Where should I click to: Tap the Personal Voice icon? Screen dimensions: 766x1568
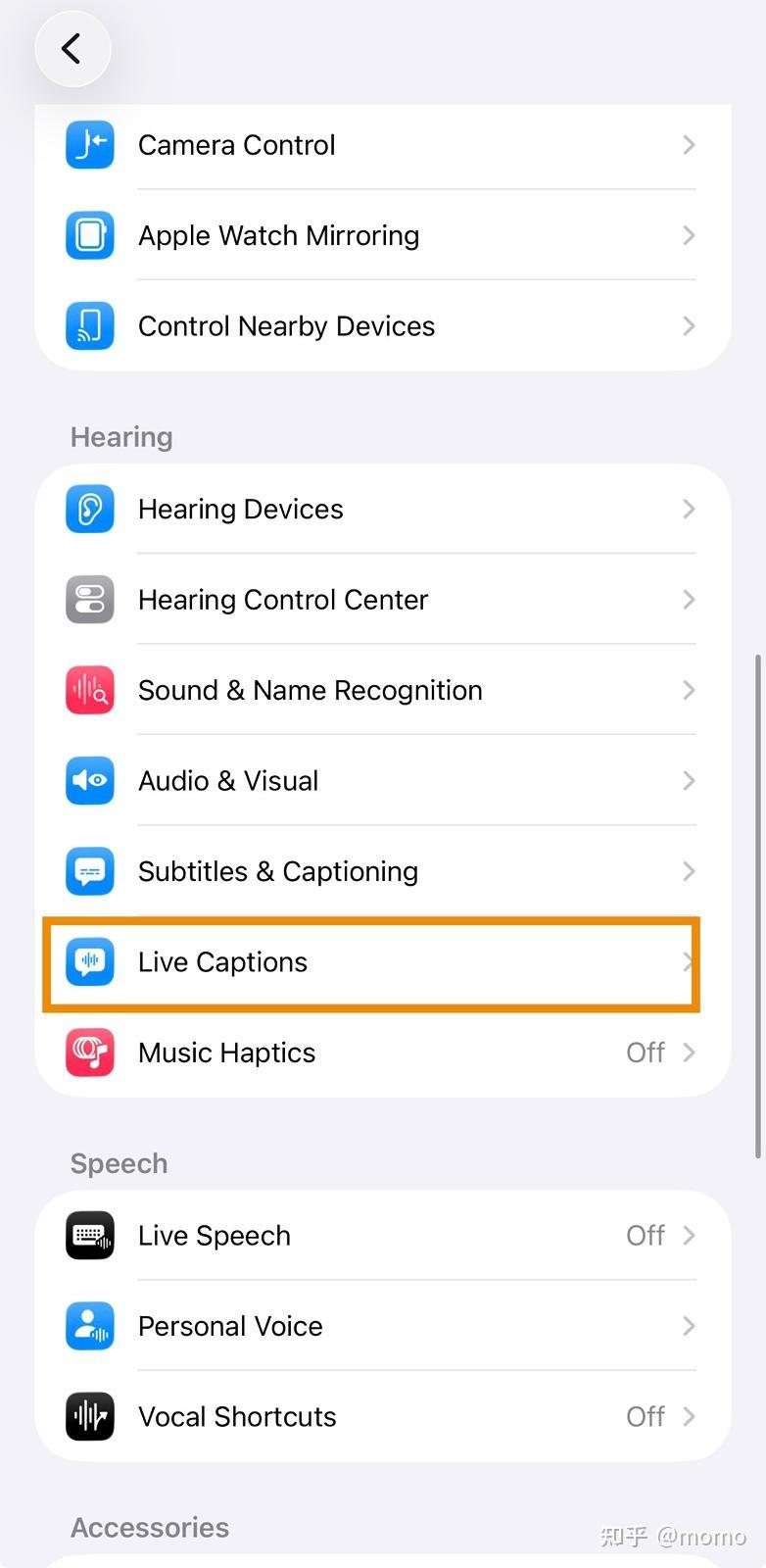(89, 1326)
